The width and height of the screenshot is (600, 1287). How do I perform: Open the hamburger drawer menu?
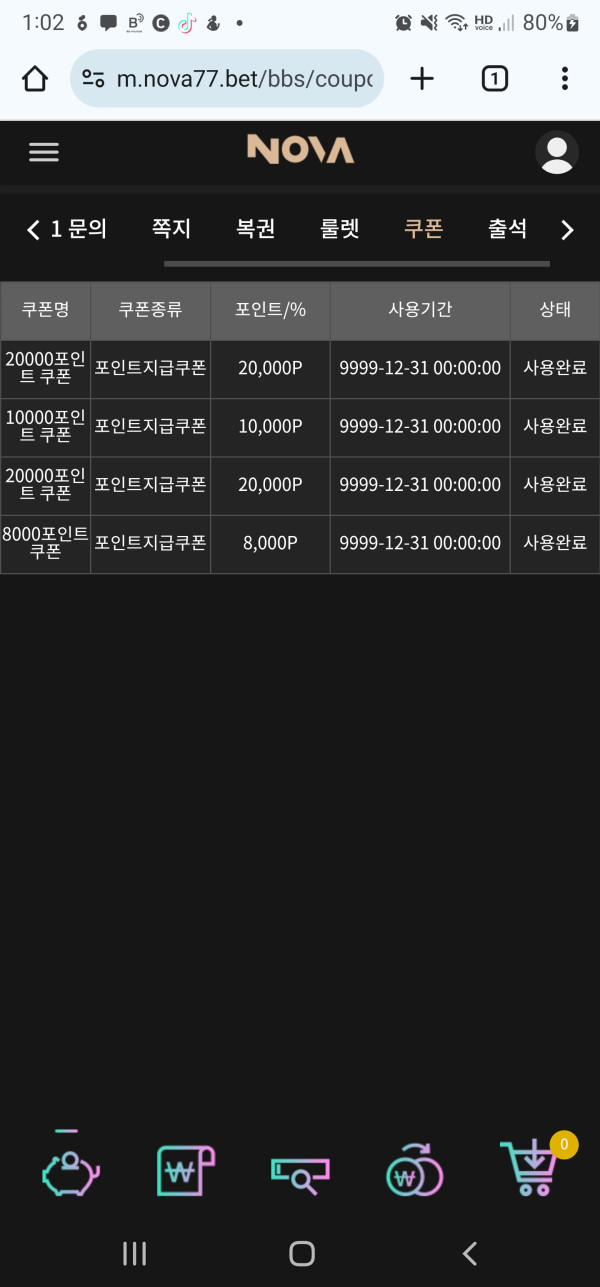tap(44, 152)
